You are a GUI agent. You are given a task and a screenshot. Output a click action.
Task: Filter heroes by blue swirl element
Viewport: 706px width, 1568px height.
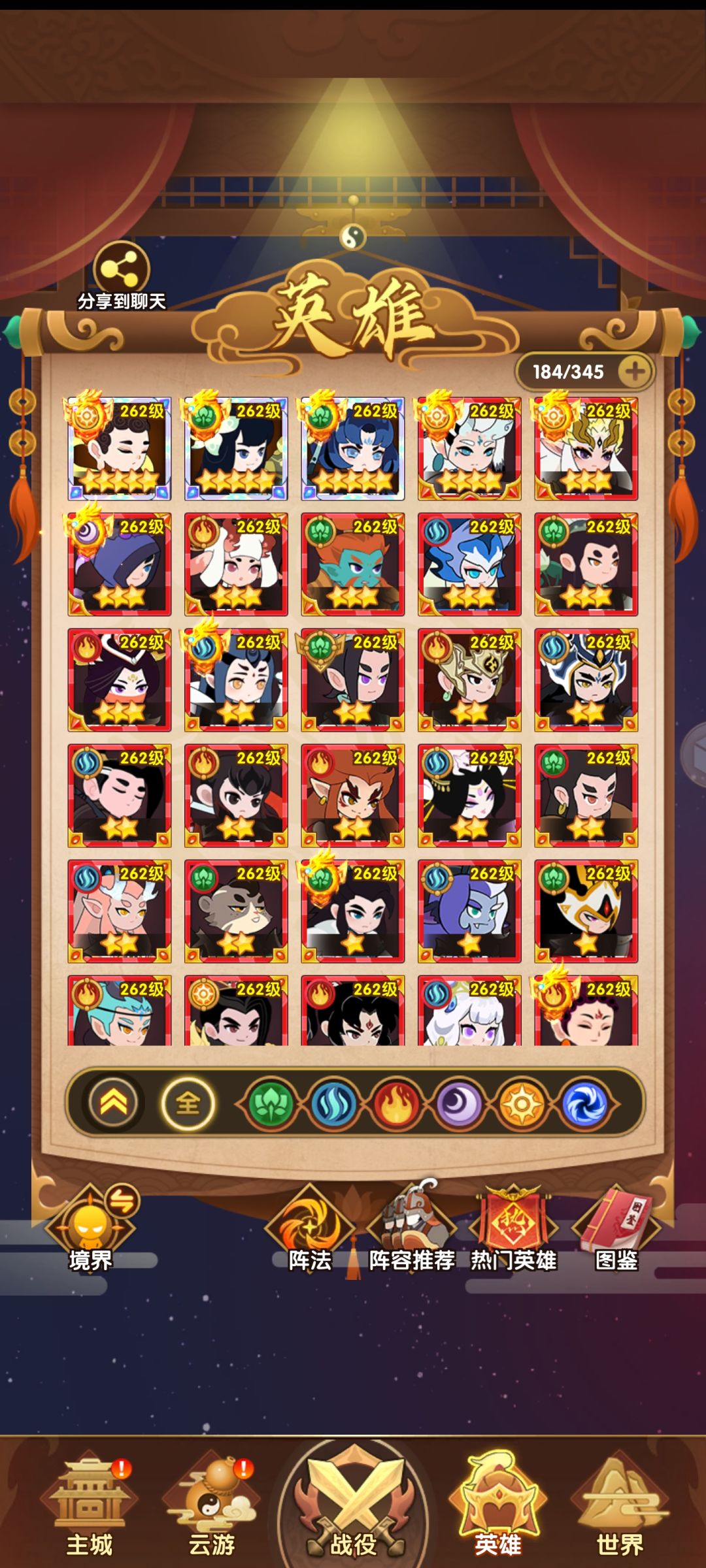(584, 1103)
